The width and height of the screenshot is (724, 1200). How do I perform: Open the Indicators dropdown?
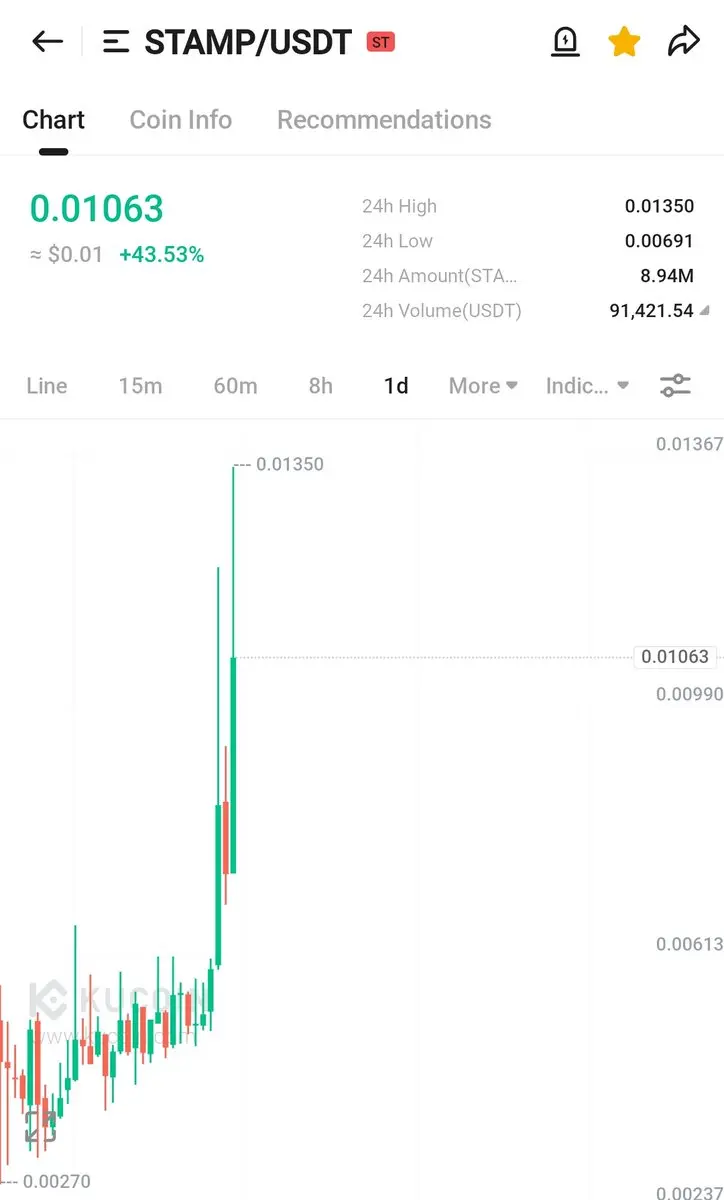click(x=587, y=386)
